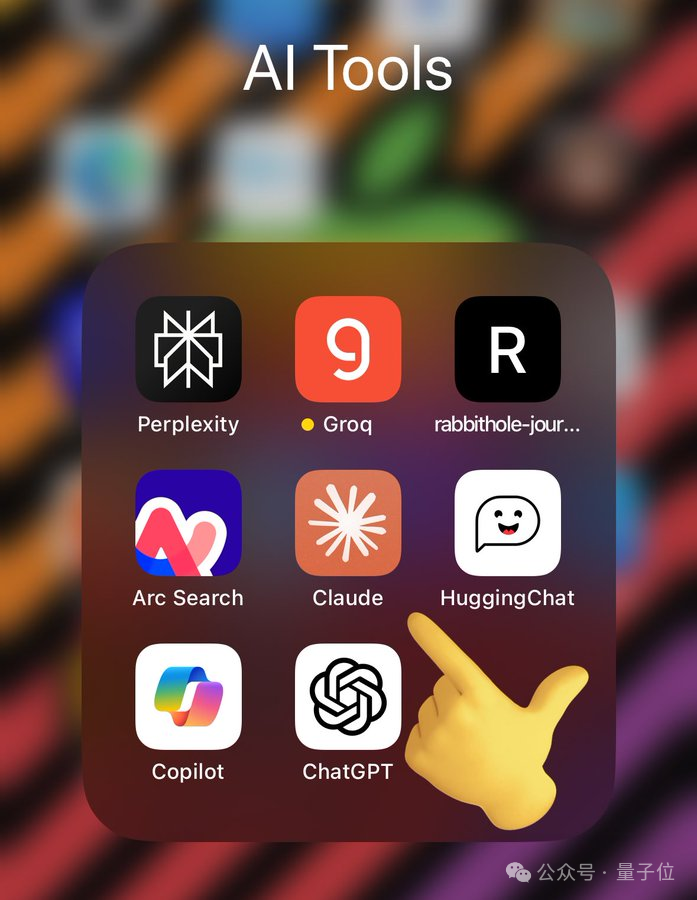Open Microsoft Copilot
The image size is (697, 900).
(188, 697)
